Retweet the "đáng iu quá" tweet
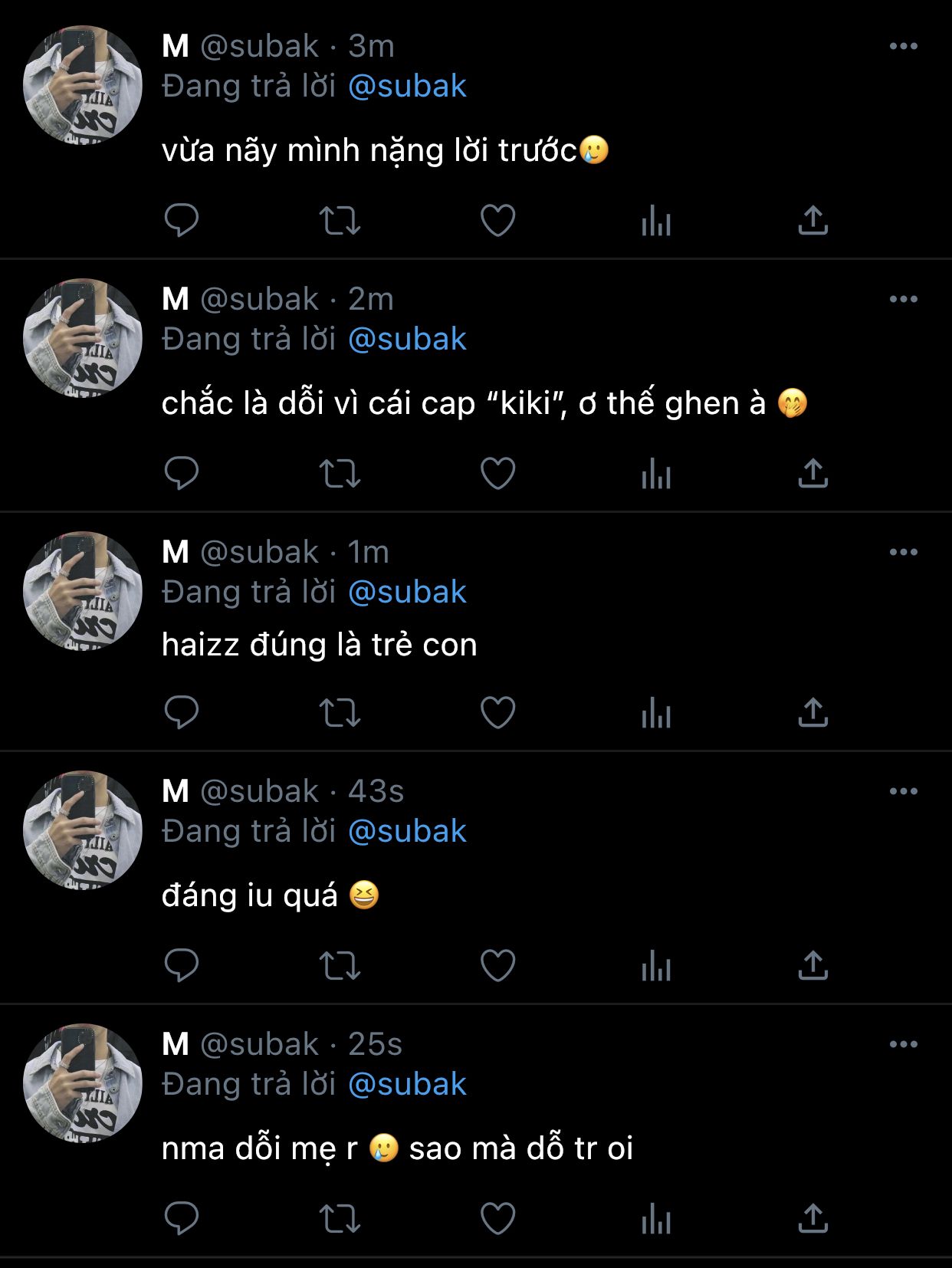 [x=340, y=965]
